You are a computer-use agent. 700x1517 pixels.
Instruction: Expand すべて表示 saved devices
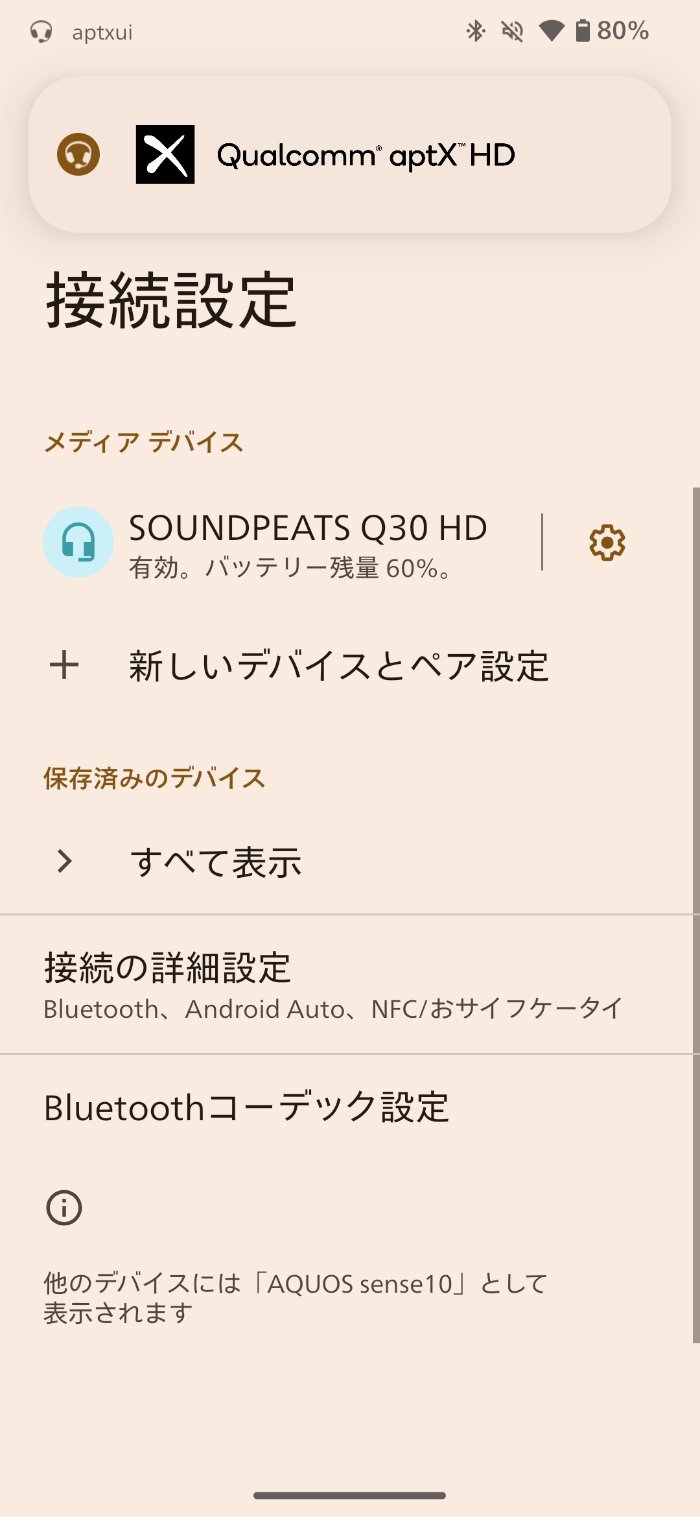pos(216,862)
